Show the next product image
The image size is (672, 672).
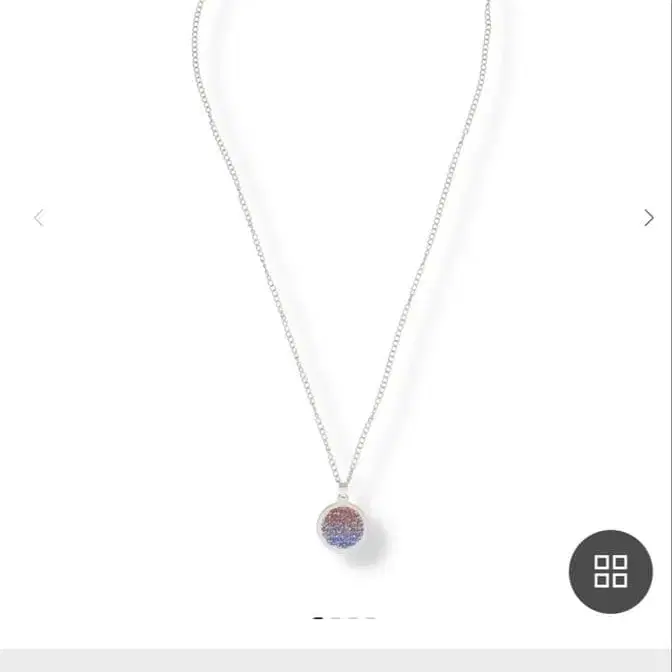649,218
